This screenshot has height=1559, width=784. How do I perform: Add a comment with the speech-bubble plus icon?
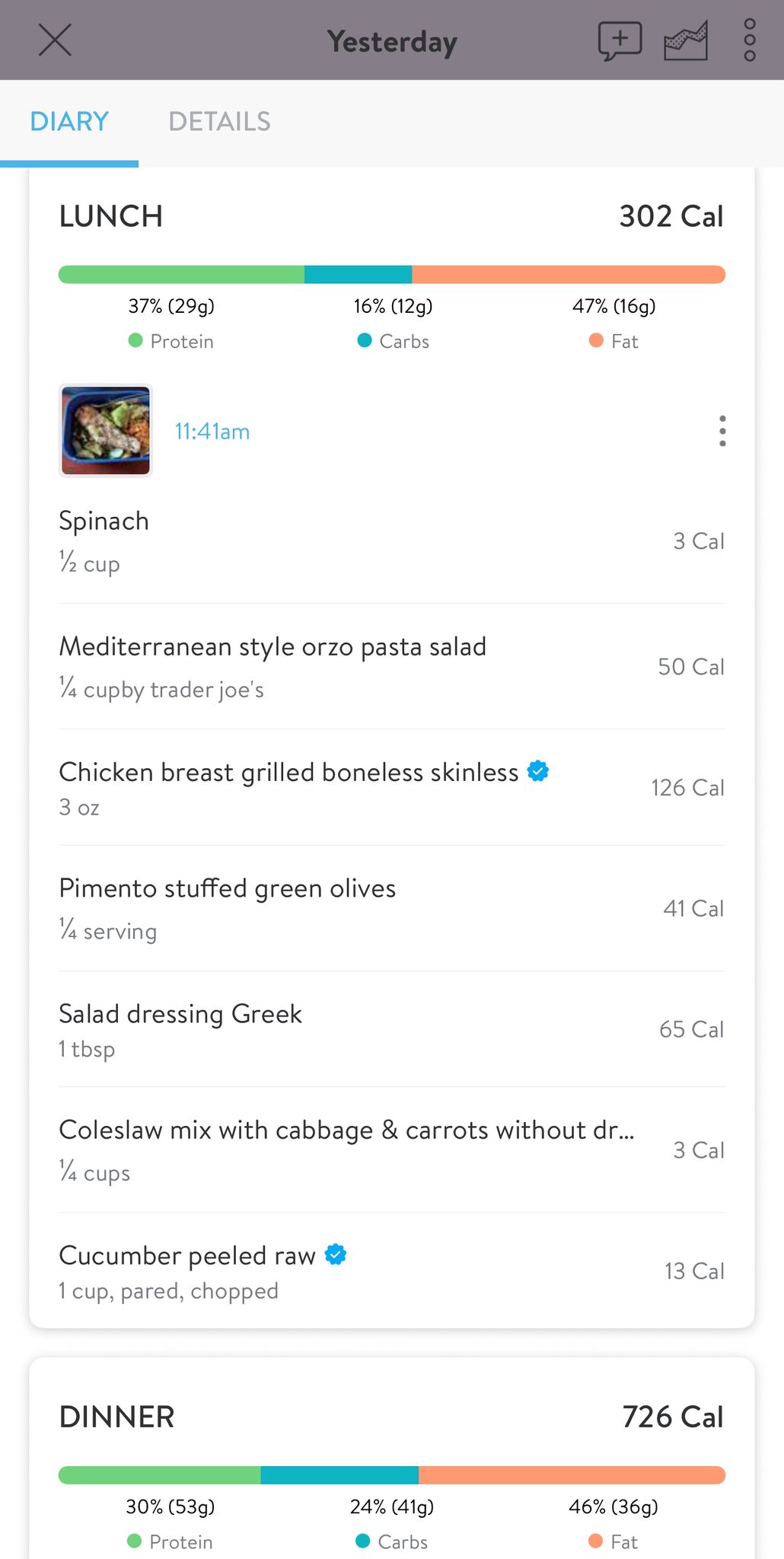pyautogui.click(x=620, y=41)
